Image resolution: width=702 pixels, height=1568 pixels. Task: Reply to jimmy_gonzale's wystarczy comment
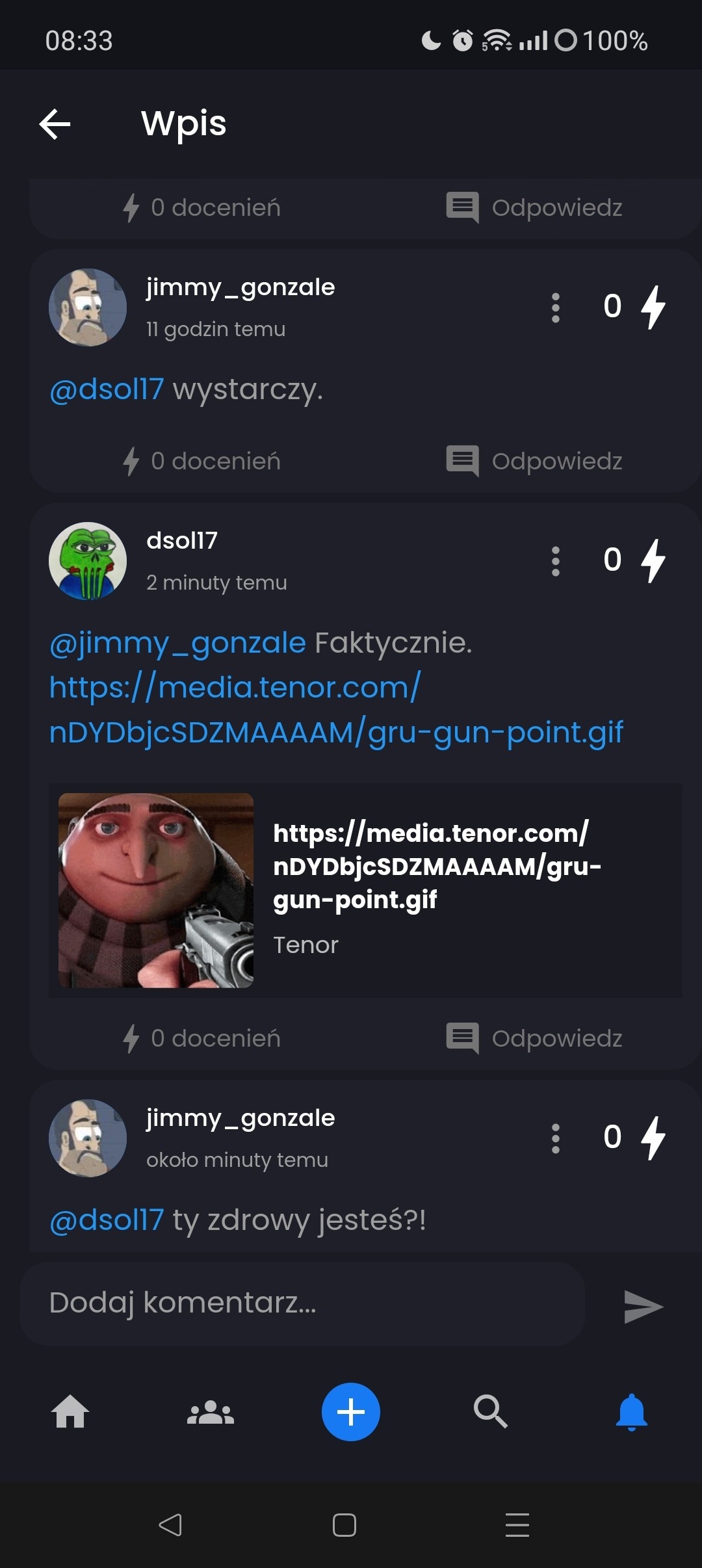(534, 461)
